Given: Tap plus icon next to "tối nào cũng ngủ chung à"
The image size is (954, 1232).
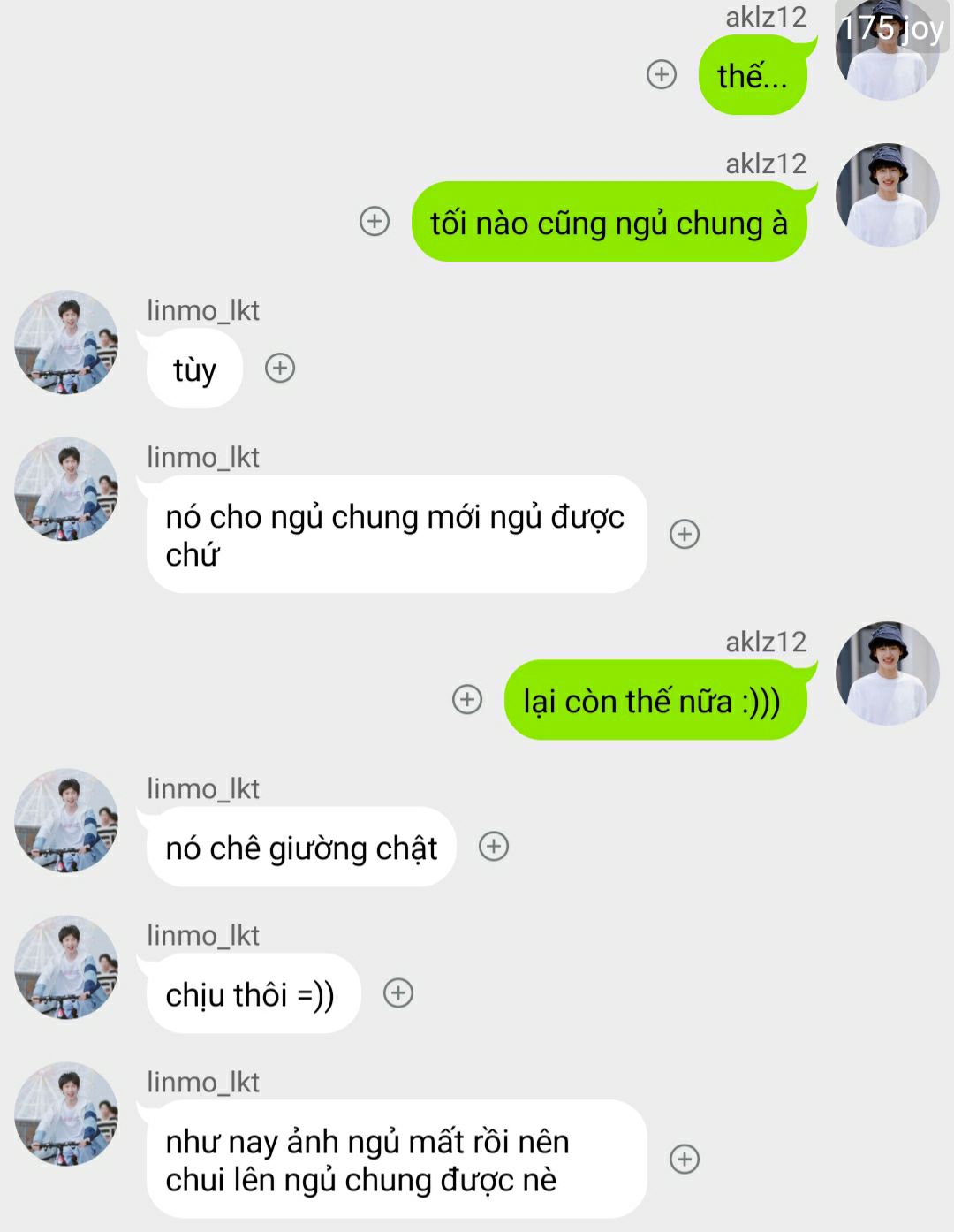Looking at the screenshot, I should pyautogui.click(x=375, y=221).
